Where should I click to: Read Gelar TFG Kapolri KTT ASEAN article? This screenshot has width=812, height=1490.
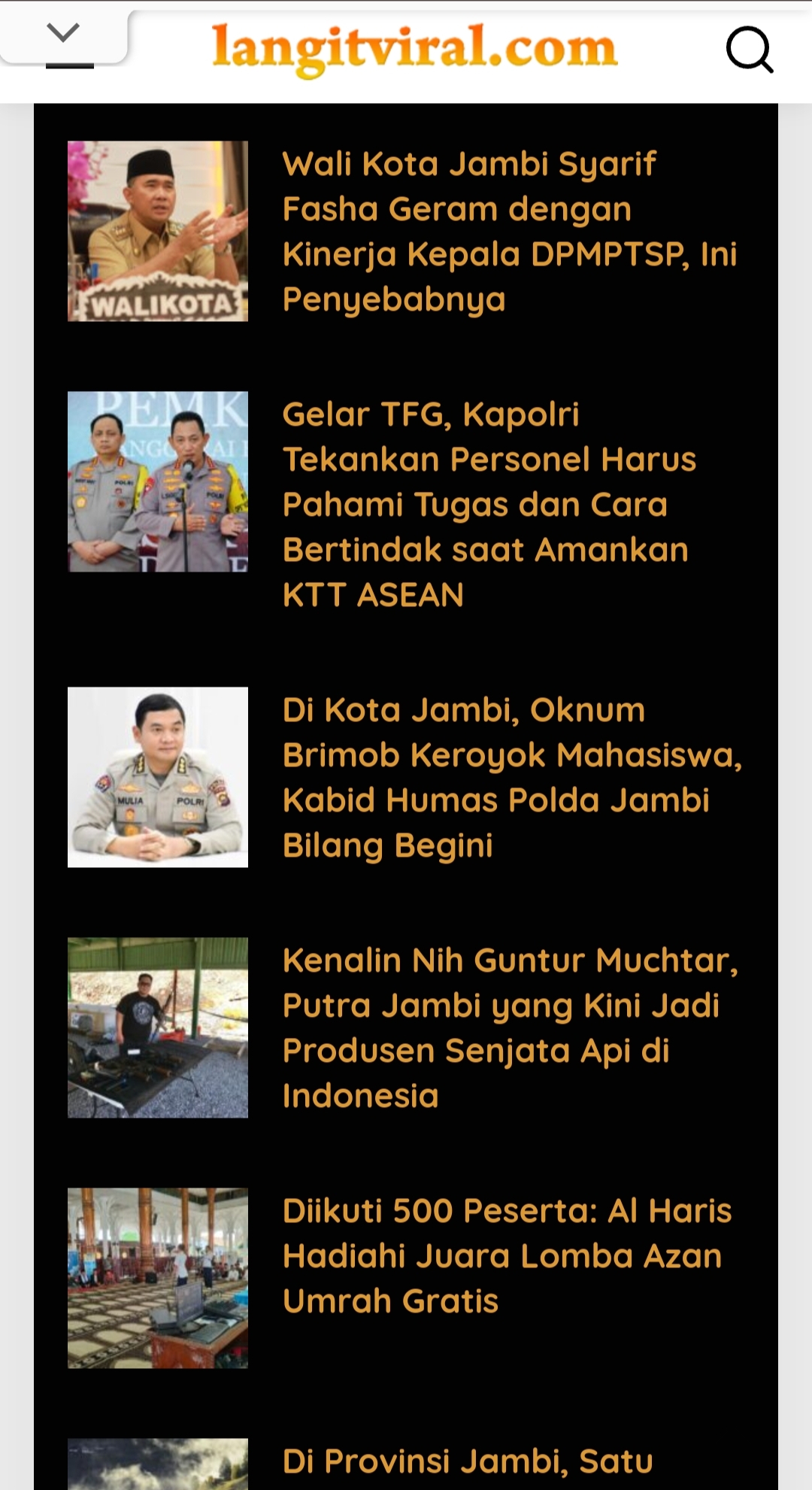point(489,505)
